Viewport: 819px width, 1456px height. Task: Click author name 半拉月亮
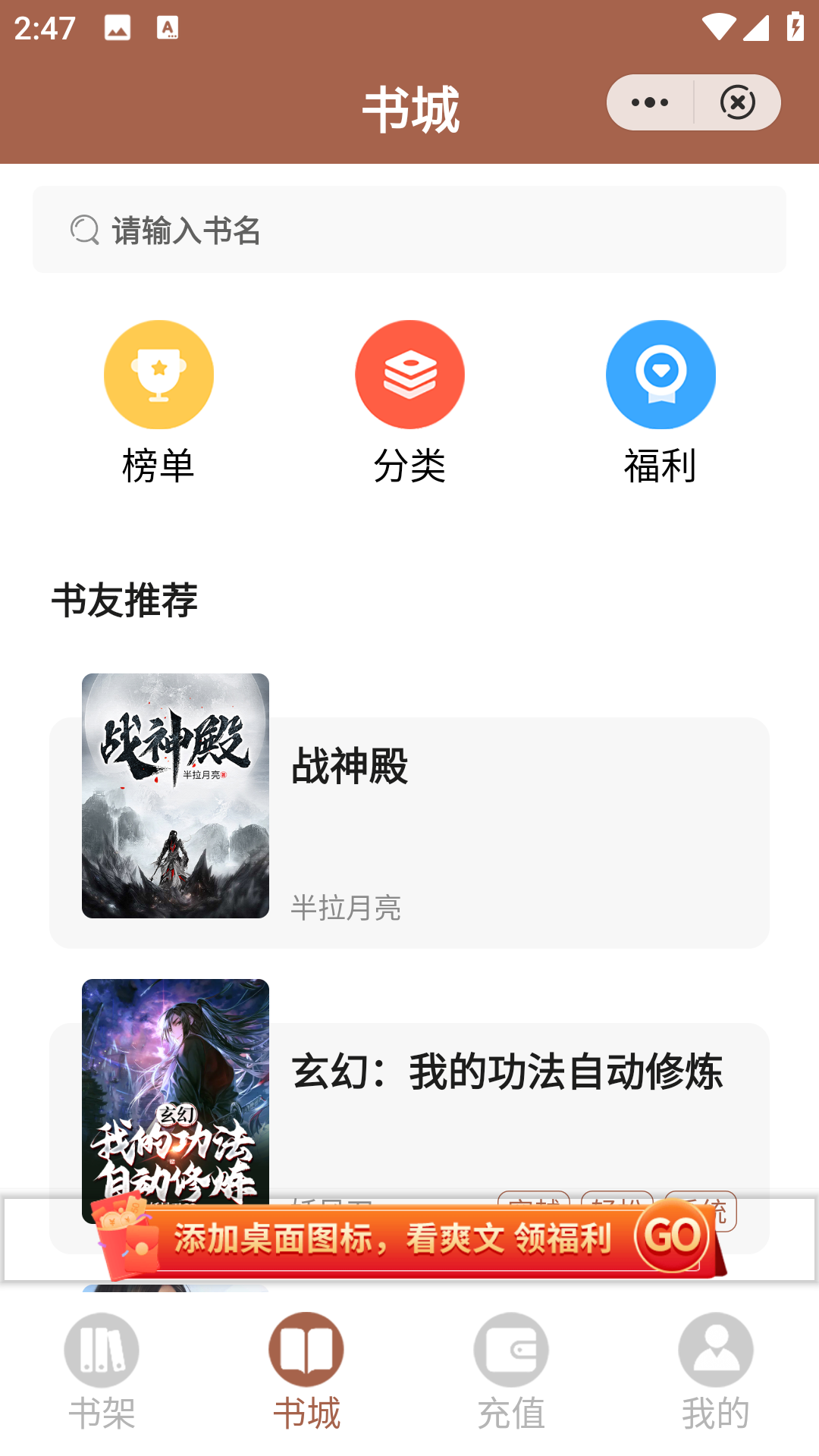(x=347, y=908)
